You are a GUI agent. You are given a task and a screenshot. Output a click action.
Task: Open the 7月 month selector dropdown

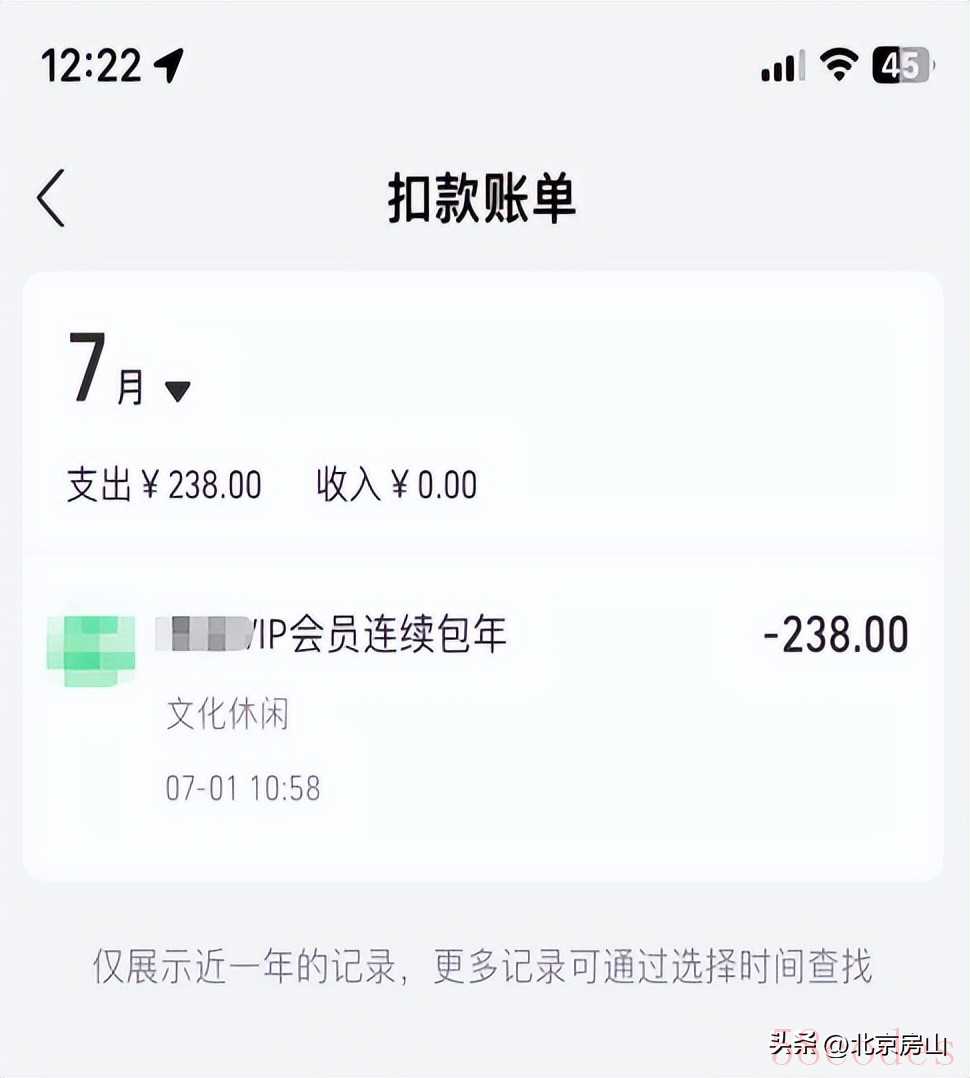click(130, 372)
